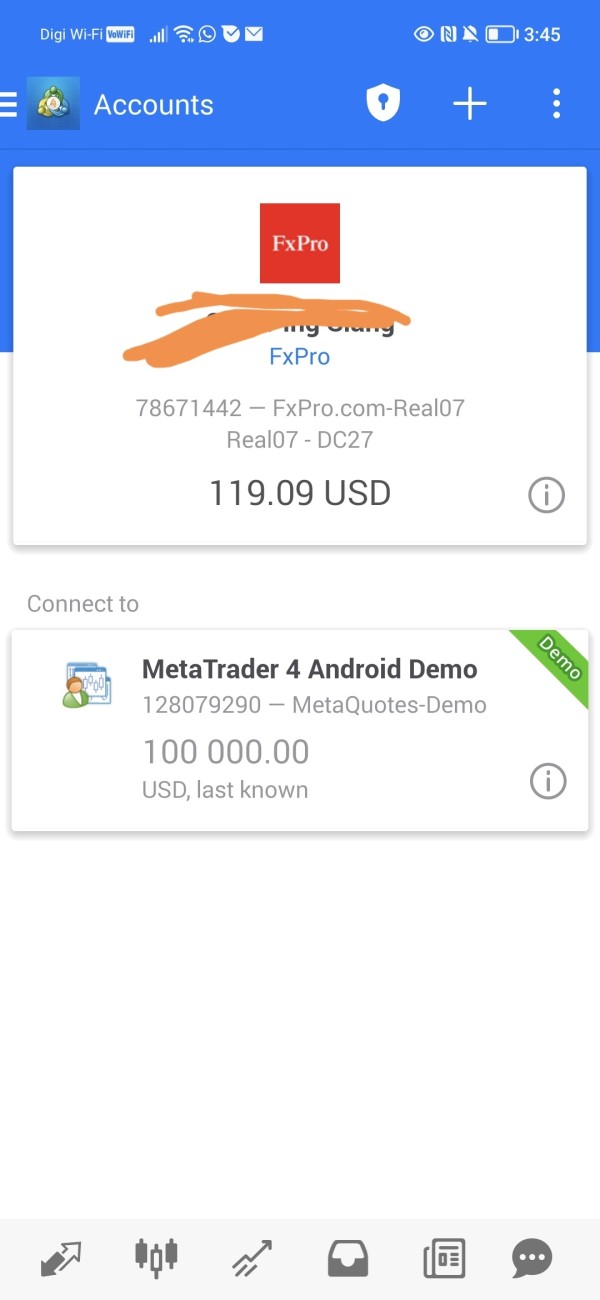Screen dimensions: 600x1300
Task: Show info for the MetaQuotes-Demo account
Action: click(x=547, y=781)
